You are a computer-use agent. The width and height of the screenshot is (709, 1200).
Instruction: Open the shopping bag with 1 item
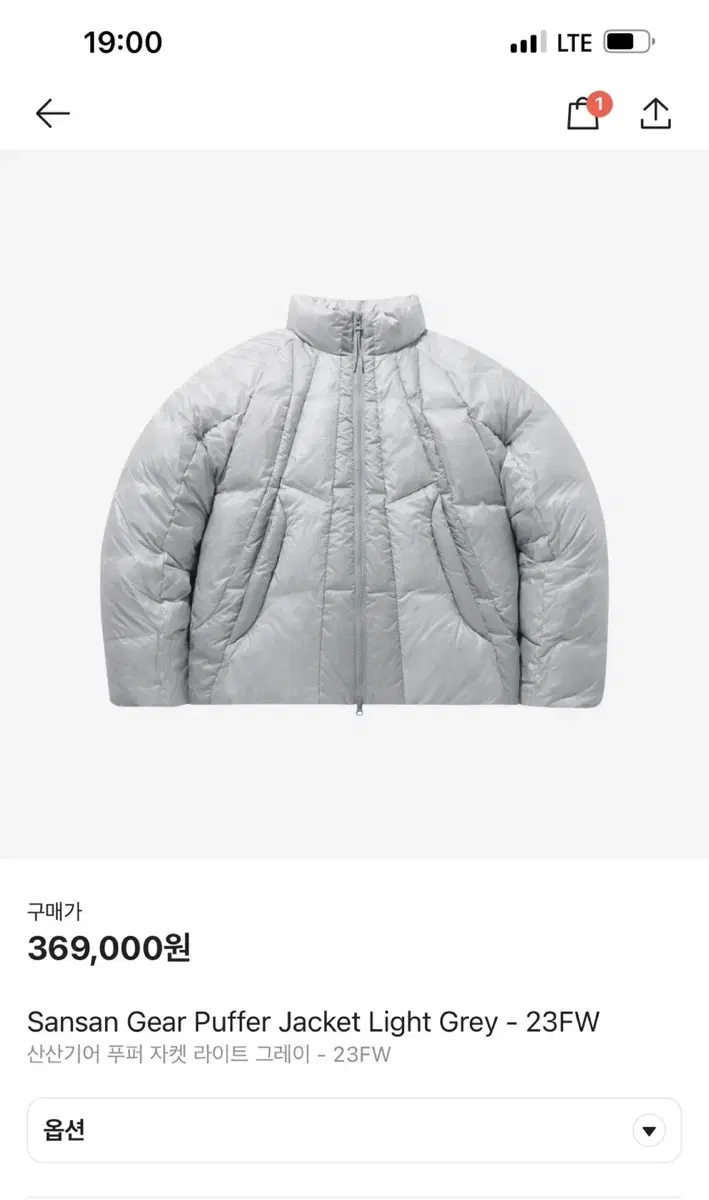tap(584, 114)
